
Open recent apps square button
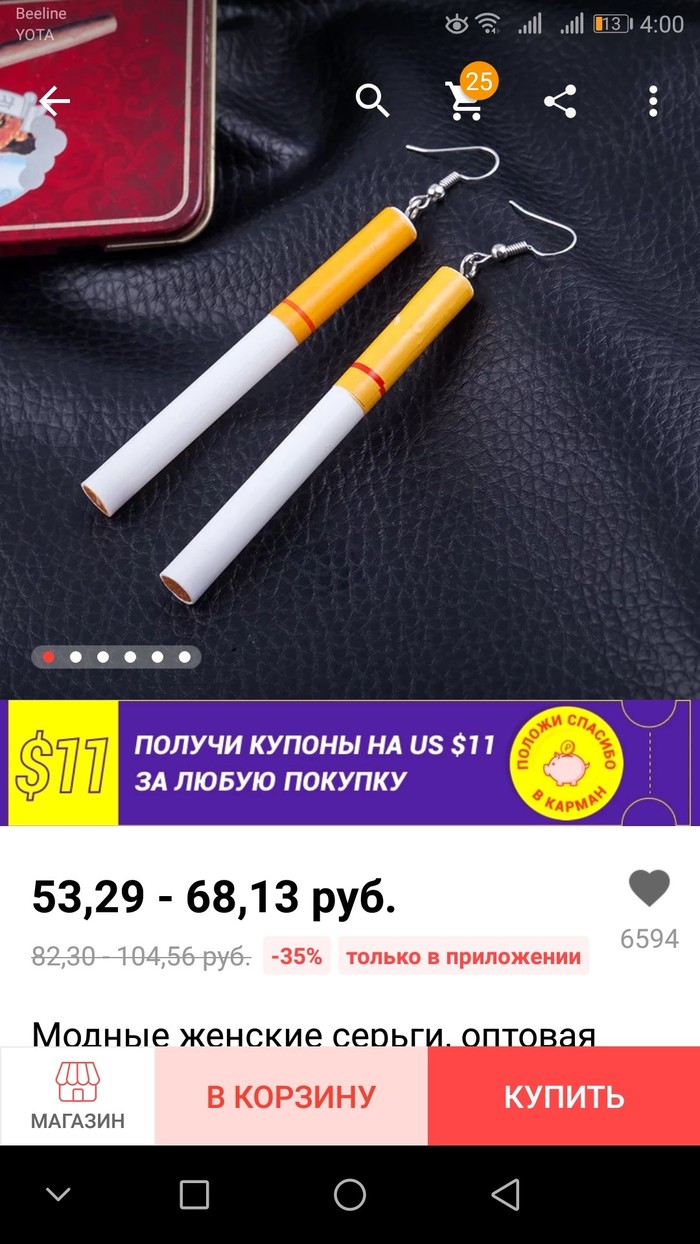[194, 1194]
